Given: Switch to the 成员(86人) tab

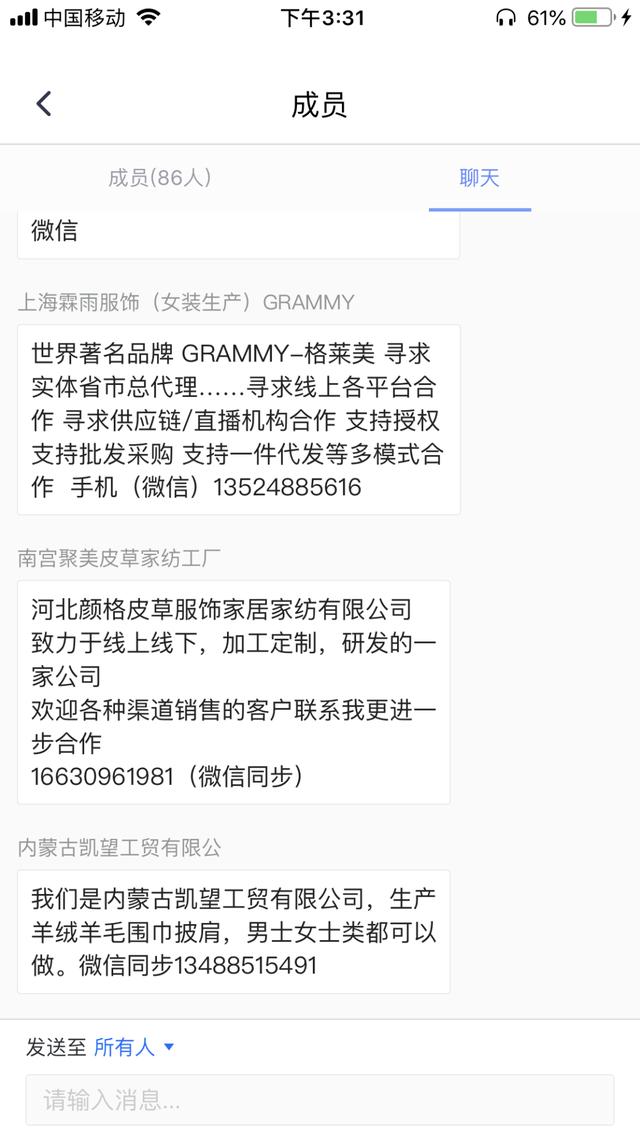Looking at the screenshot, I should pos(160,178).
